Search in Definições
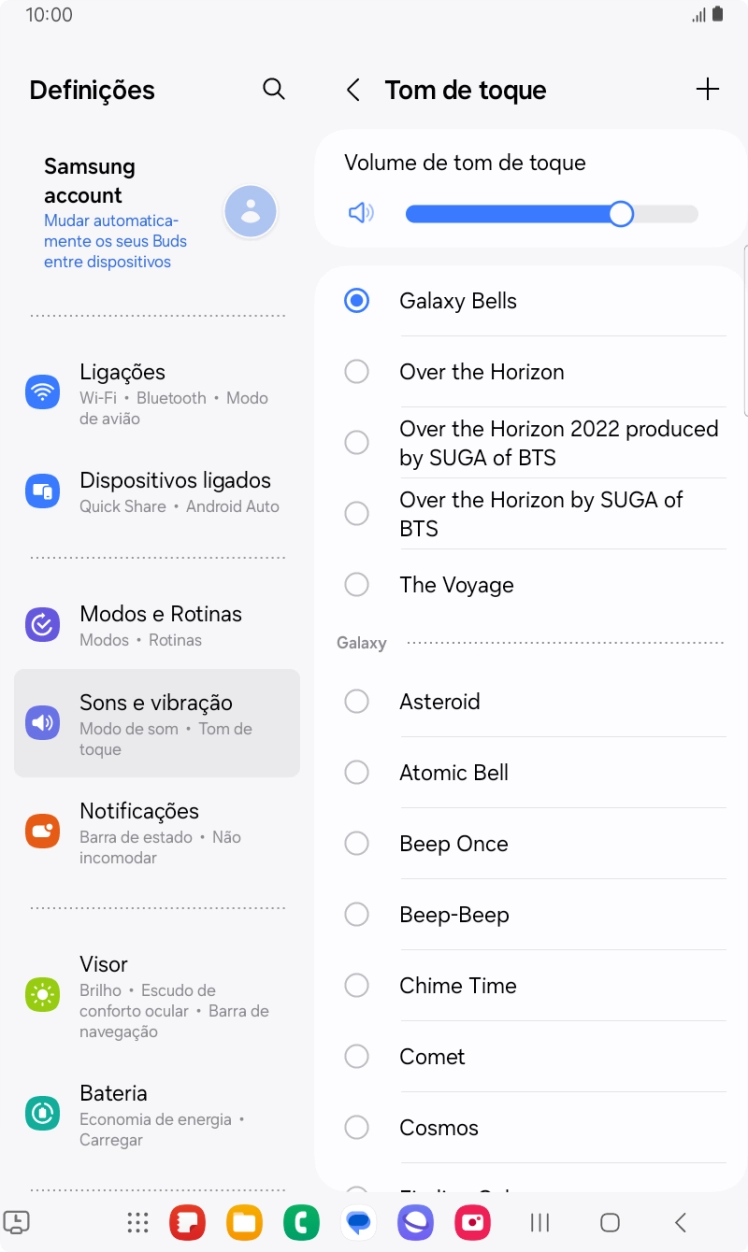748x1252 pixels. pyautogui.click(x=273, y=89)
